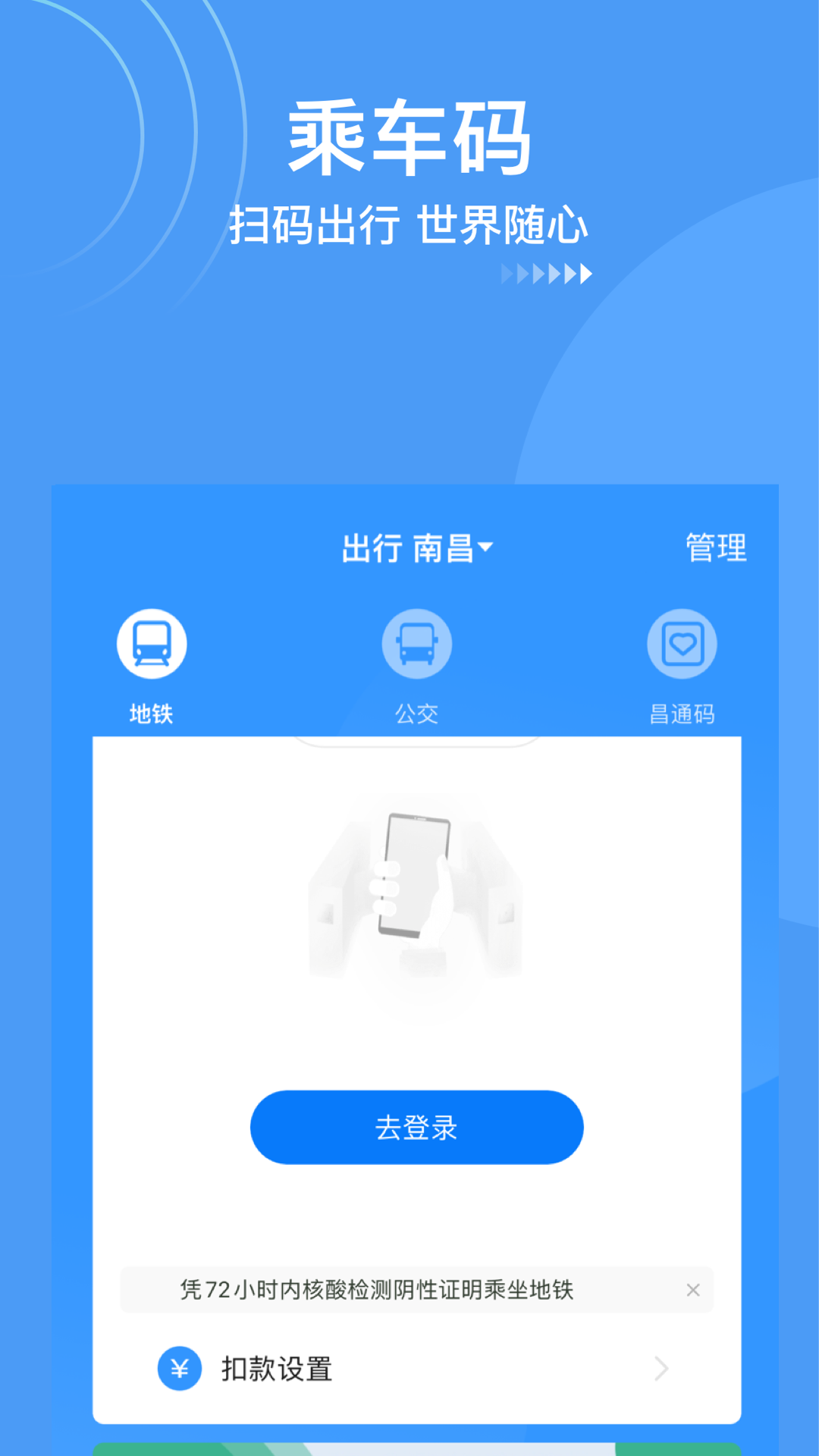This screenshot has width=819, height=1456.
Task: Select the active 地铁 tab label
Action: coord(149,711)
